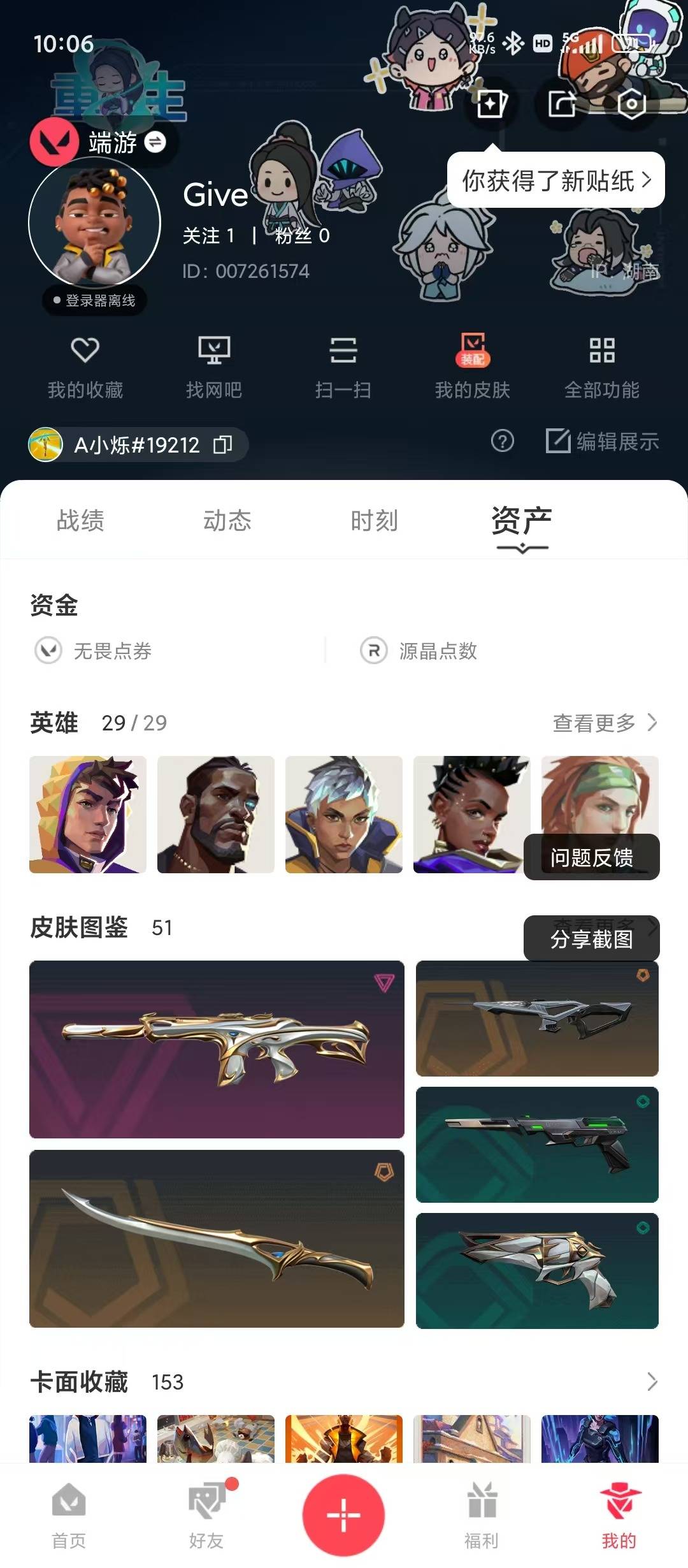
Task: Open the question mark help icon
Action: click(x=503, y=440)
